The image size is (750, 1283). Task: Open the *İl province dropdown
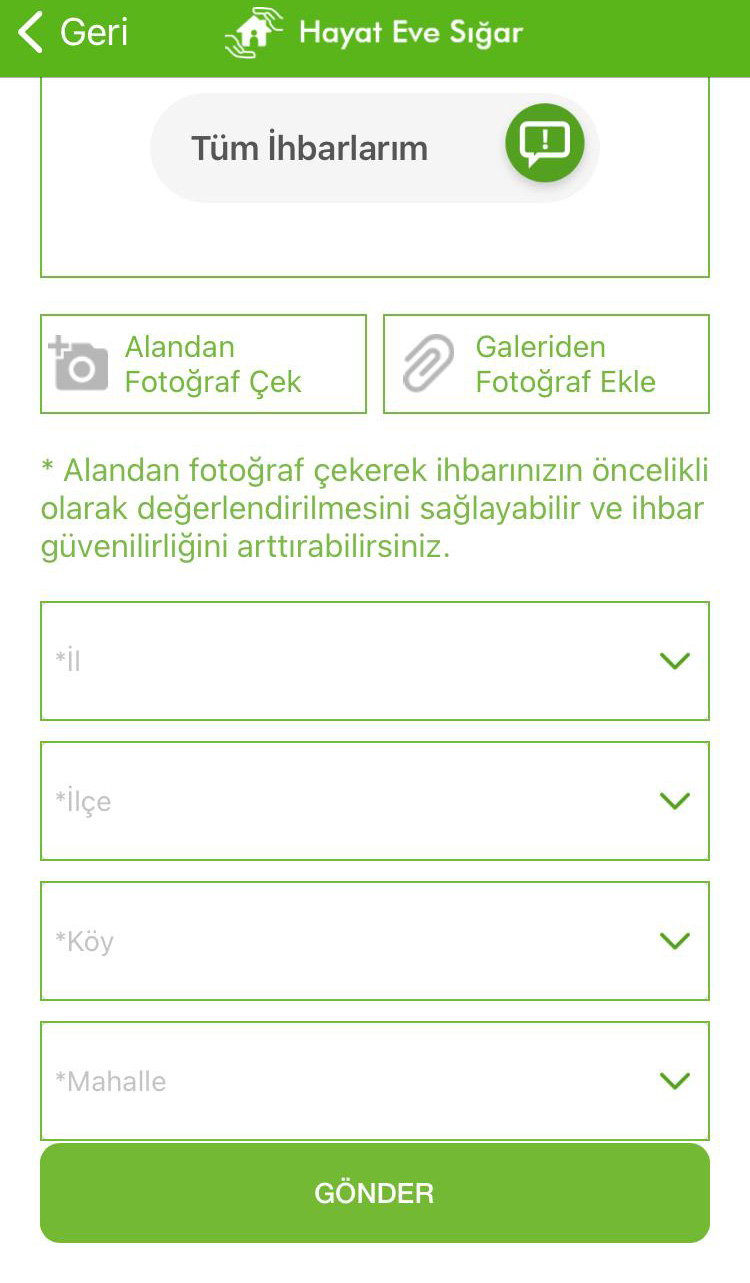tap(375, 661)
